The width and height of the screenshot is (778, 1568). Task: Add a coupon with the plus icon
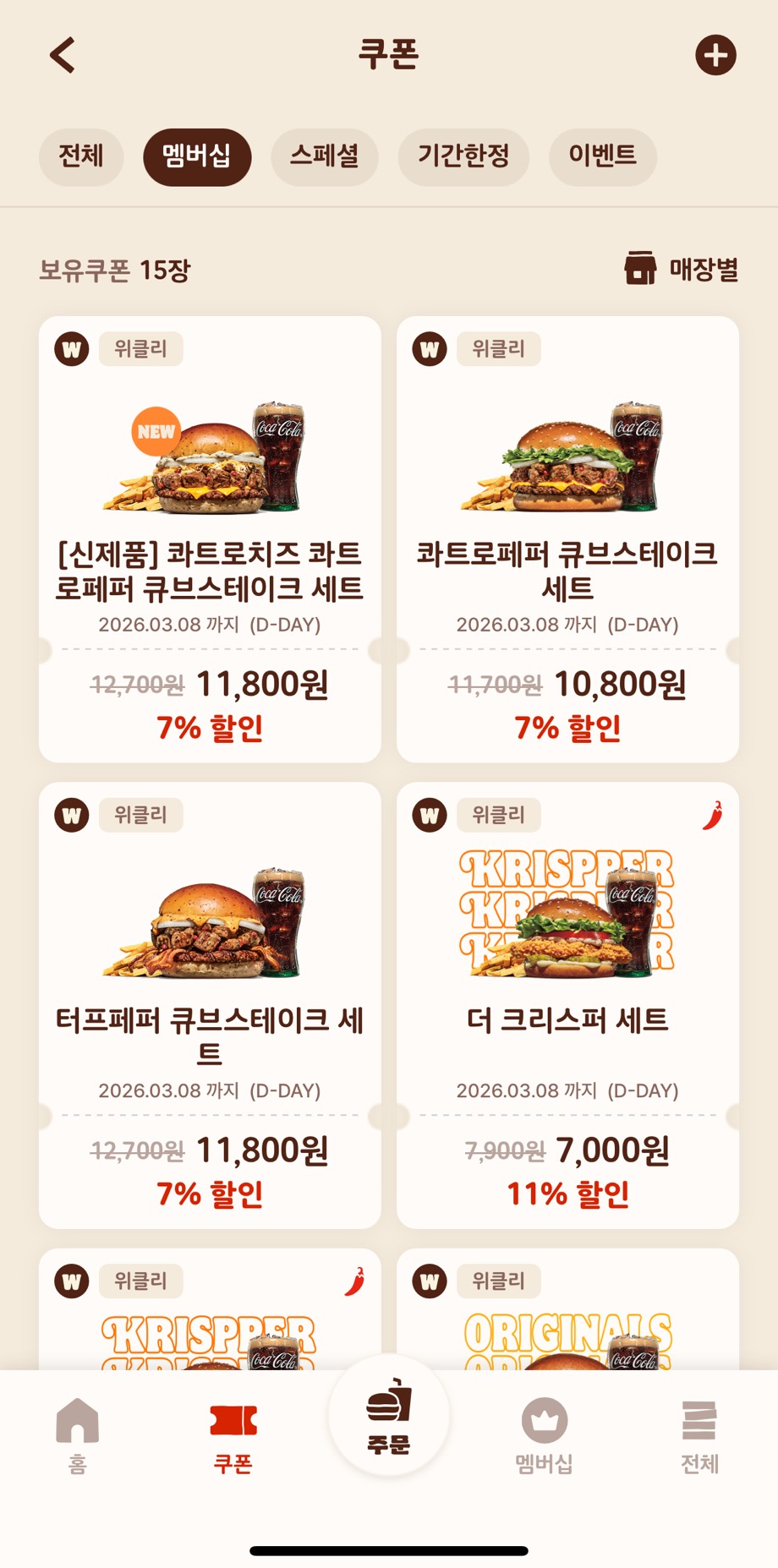pos(715,56)
